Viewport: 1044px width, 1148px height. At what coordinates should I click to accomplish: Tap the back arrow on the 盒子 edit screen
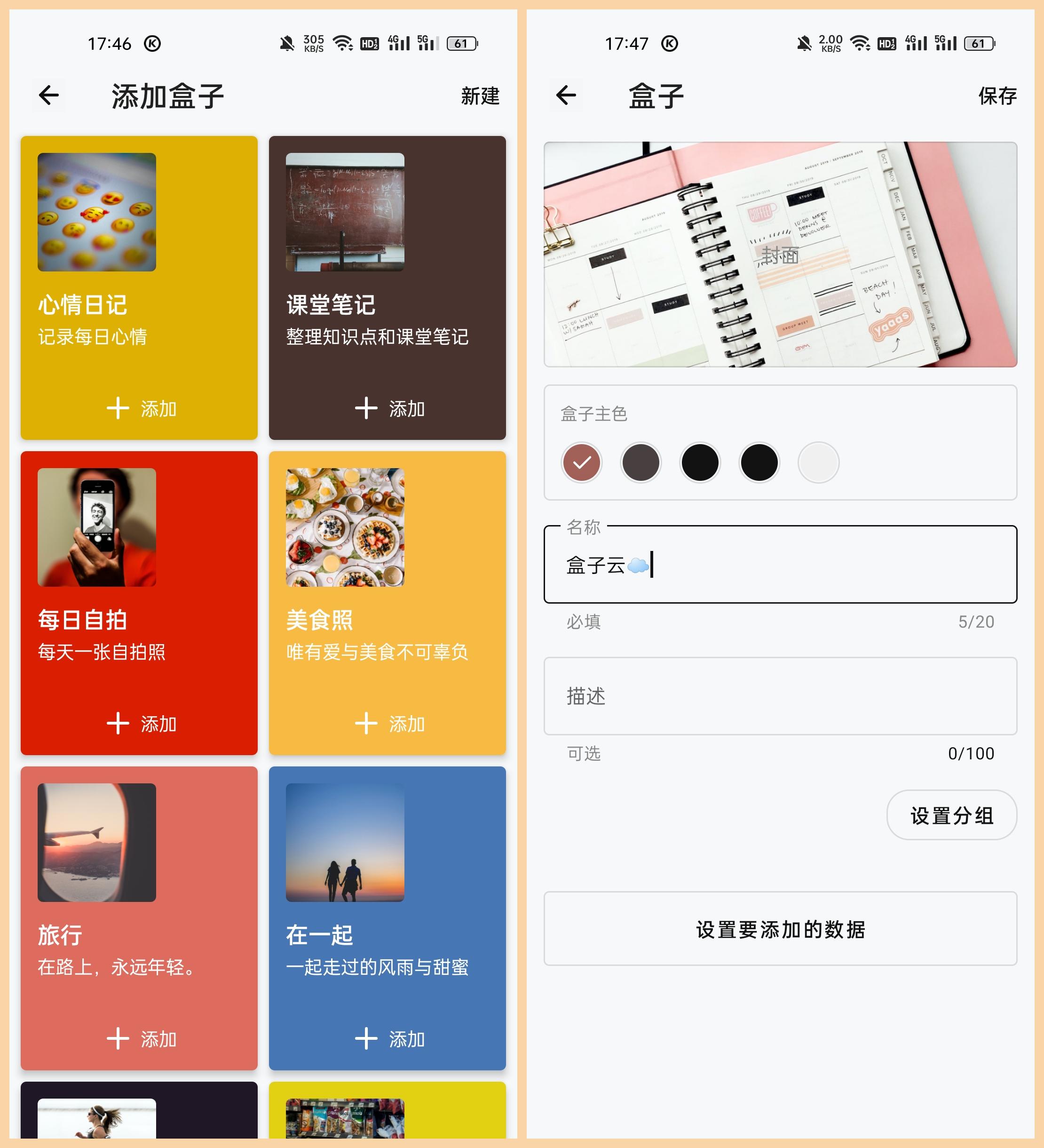click(x=565, y=96)
